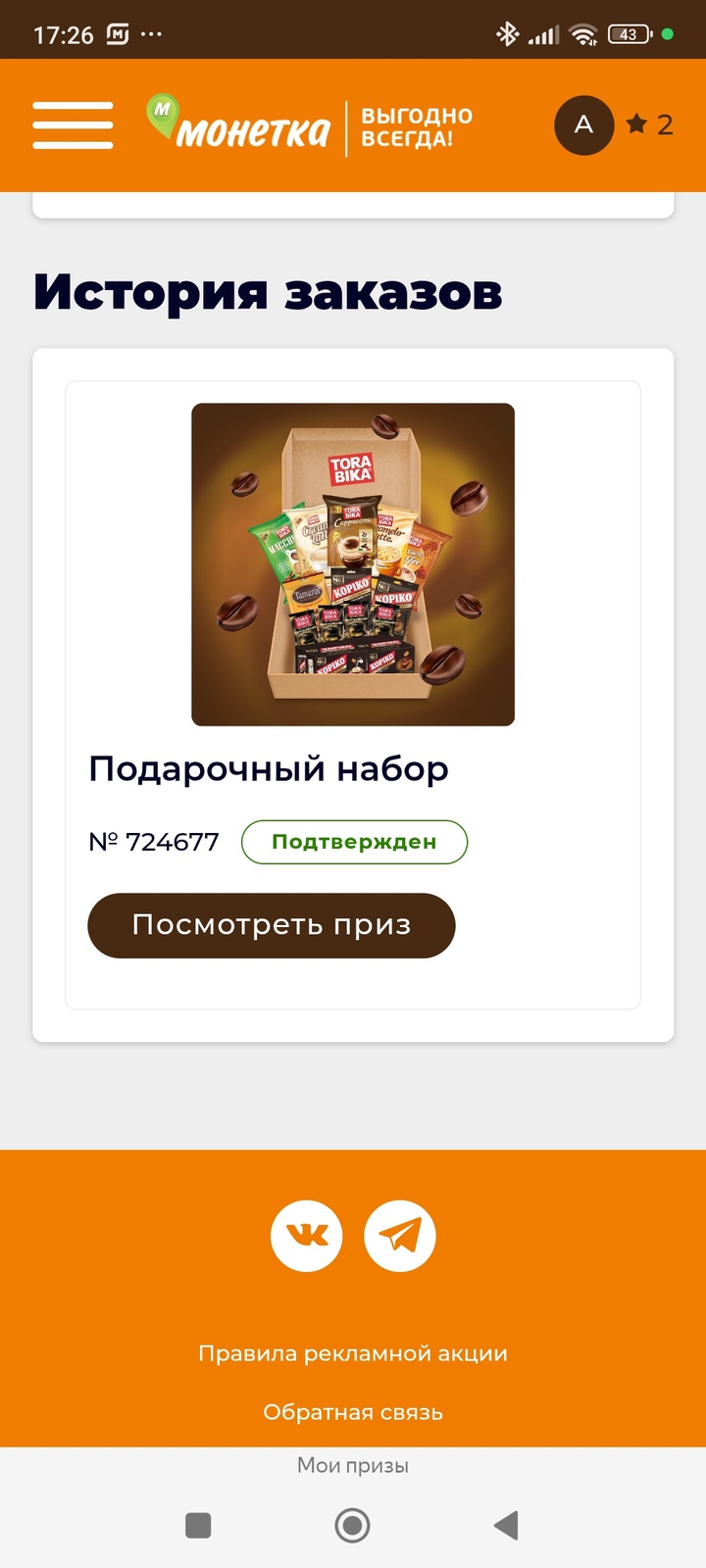706x1568 pixels.
Task: Open the hamburger drawer menu
Action: [73, 125]
